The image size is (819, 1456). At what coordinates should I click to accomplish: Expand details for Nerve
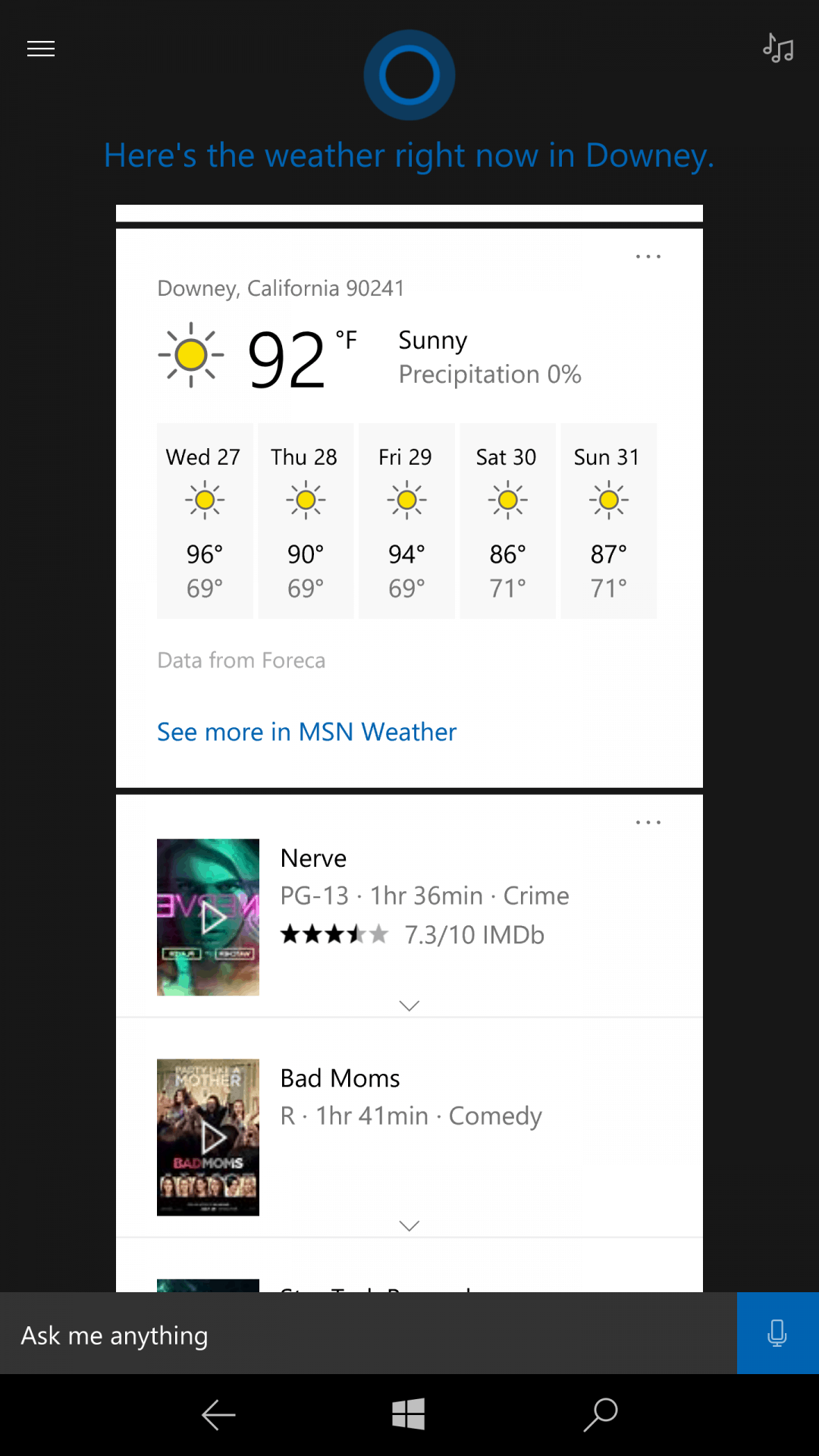coord(409,1006)
